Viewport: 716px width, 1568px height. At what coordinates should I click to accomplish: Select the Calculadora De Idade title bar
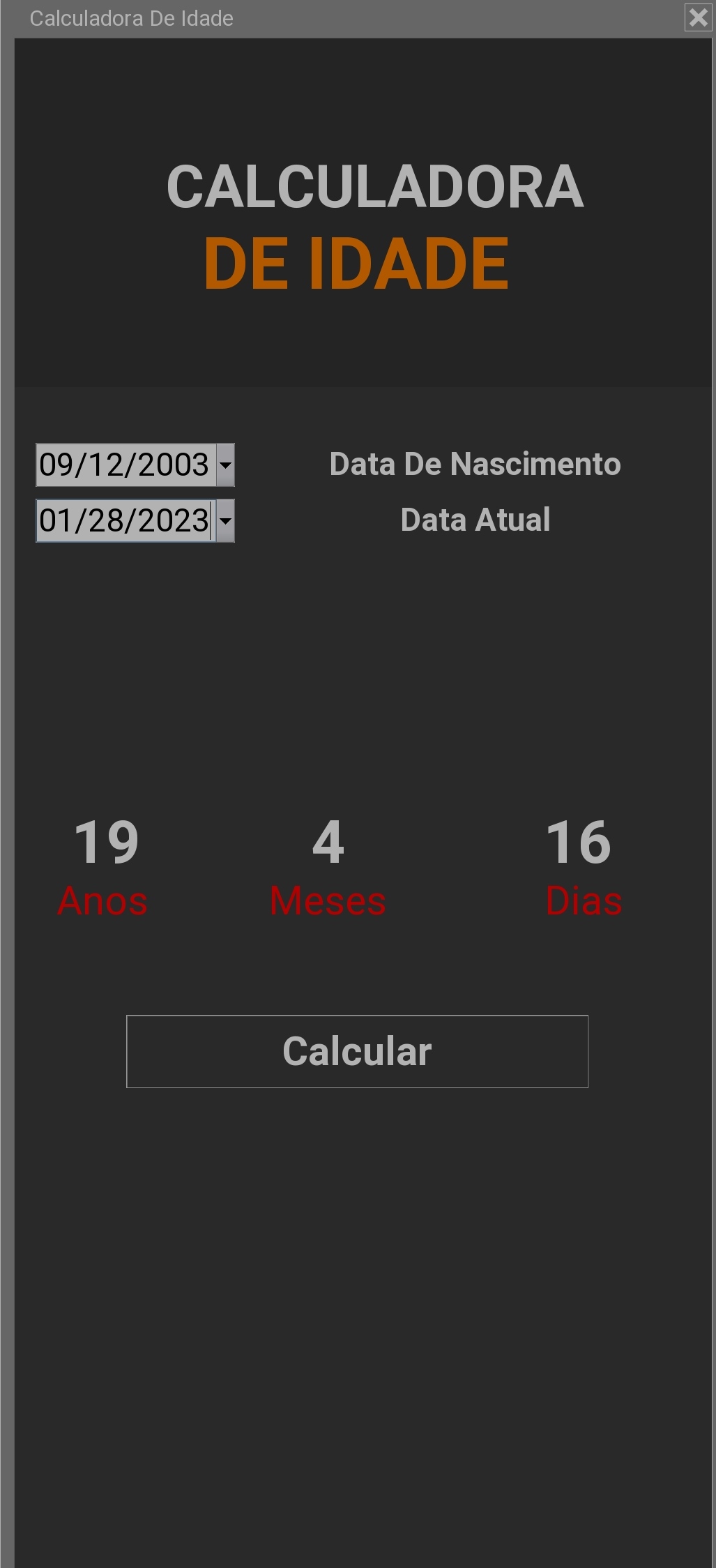(x=132, y=19)
